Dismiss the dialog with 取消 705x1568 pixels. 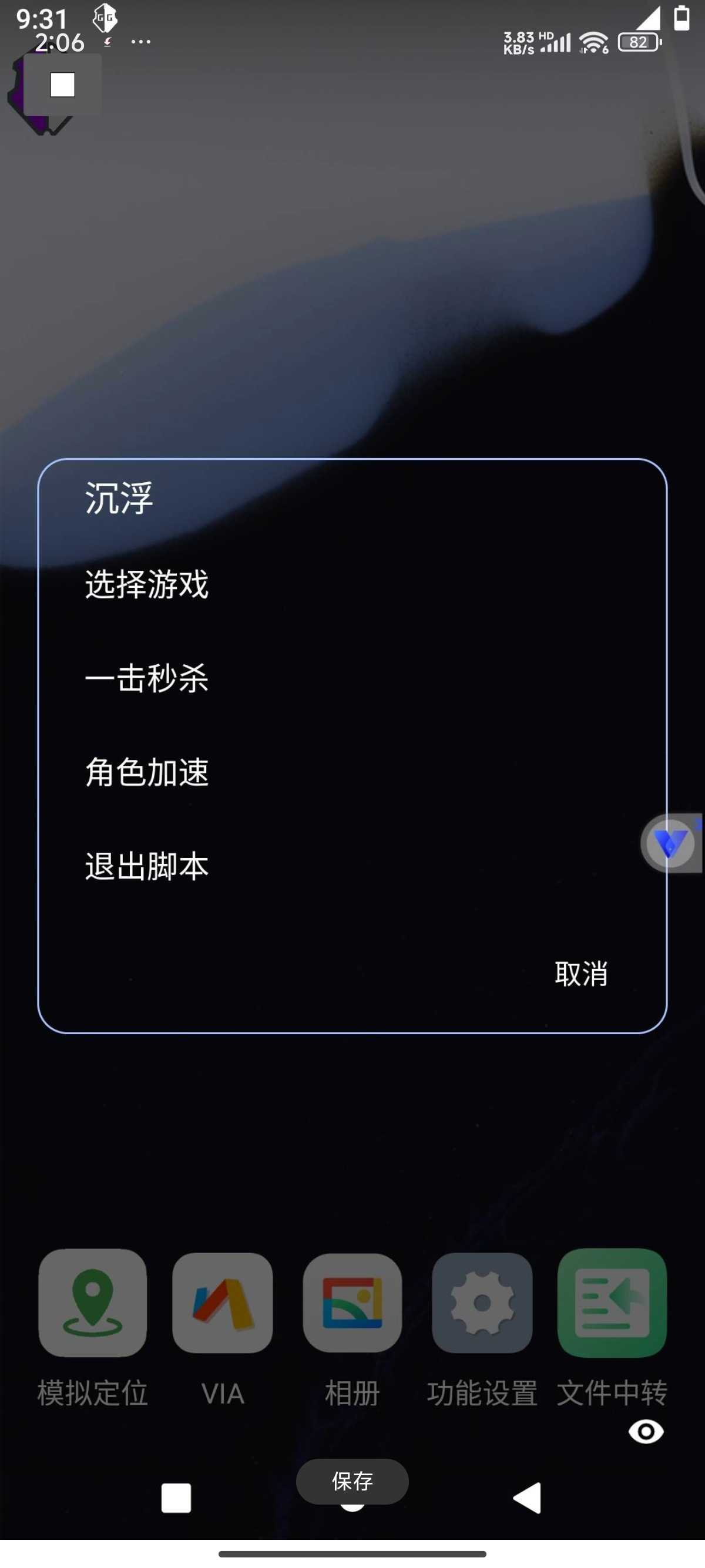tap(581, 973)
